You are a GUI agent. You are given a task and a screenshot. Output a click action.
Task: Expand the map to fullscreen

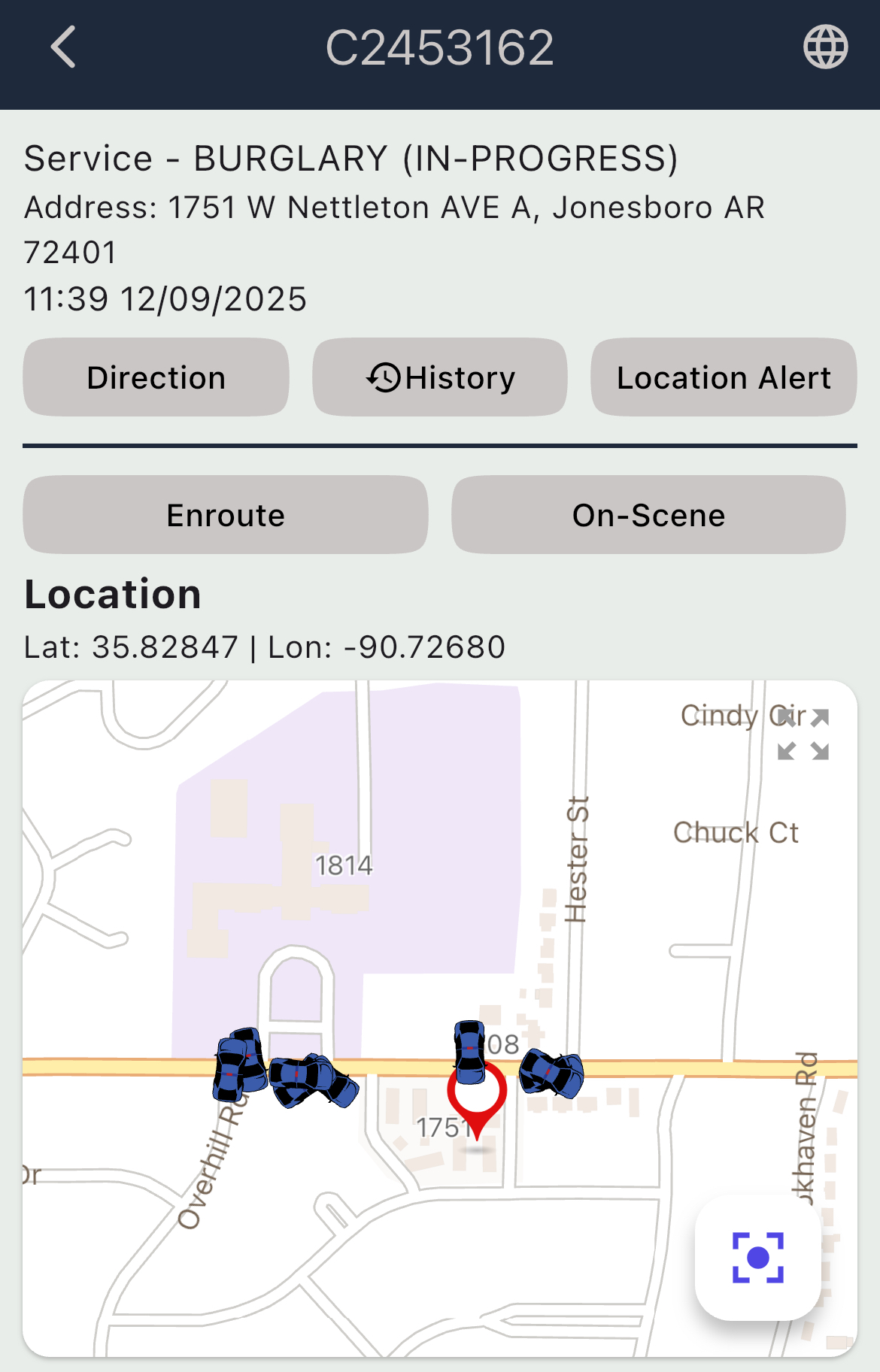(803, 734)
